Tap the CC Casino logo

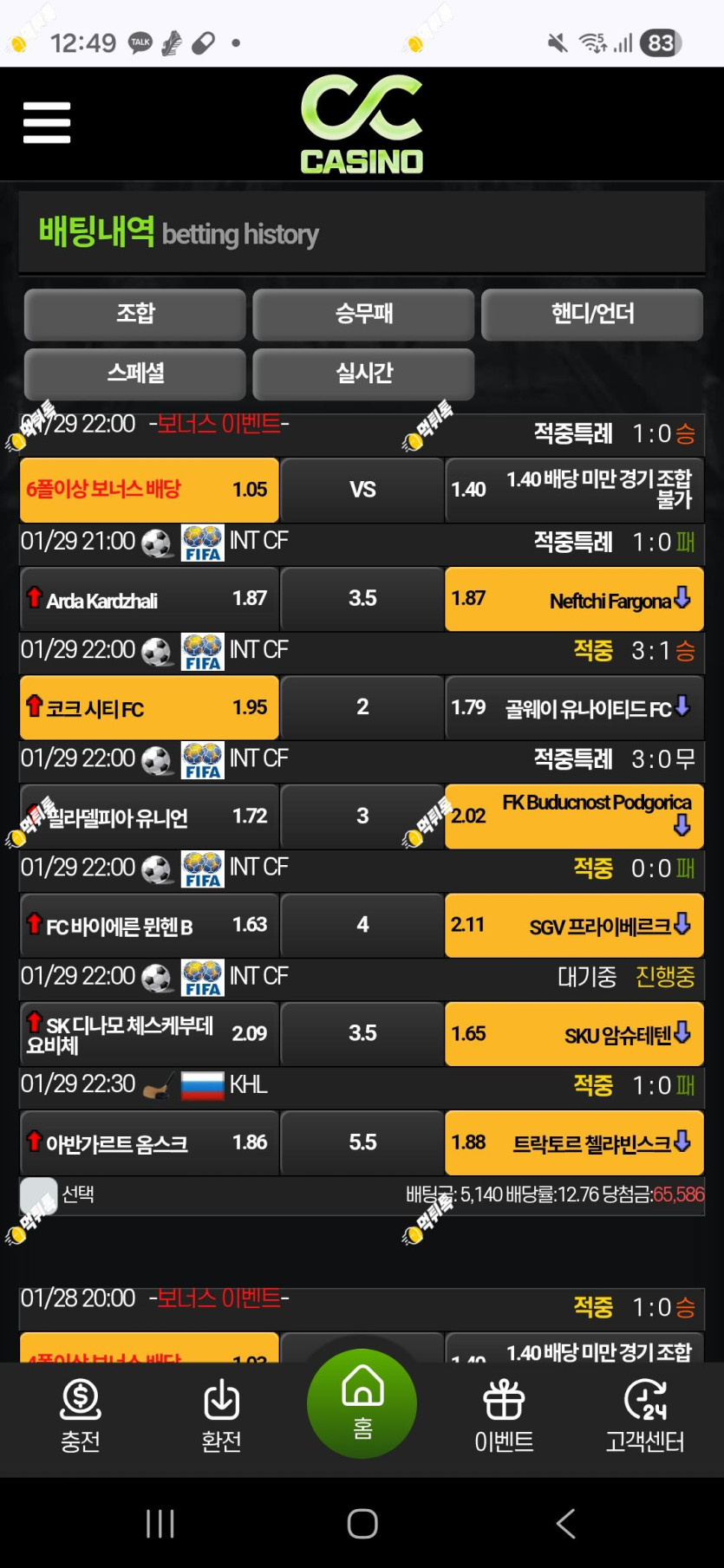tap(362, 124)
